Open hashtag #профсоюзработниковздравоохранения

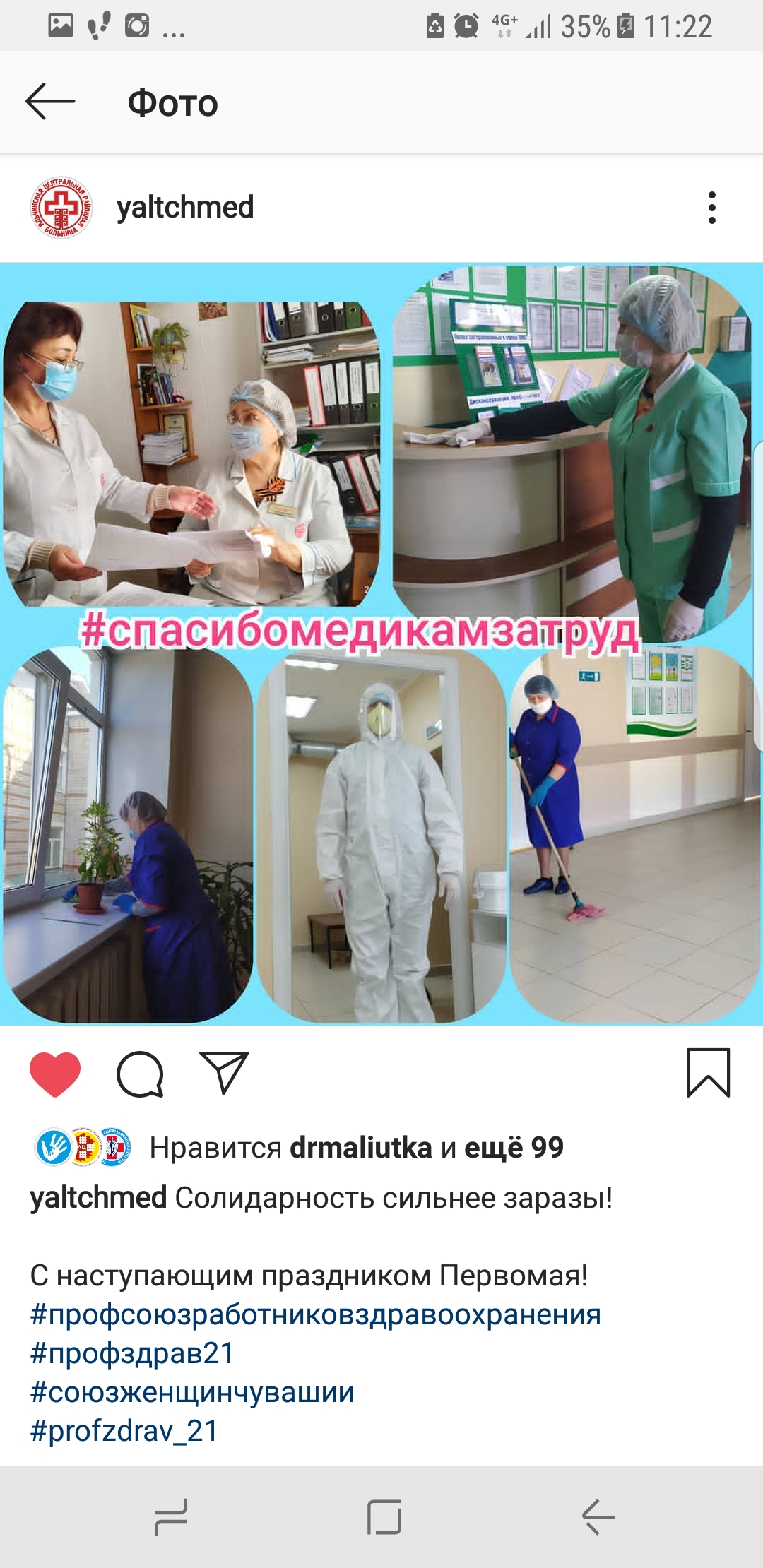click(x=316, y=1315)
